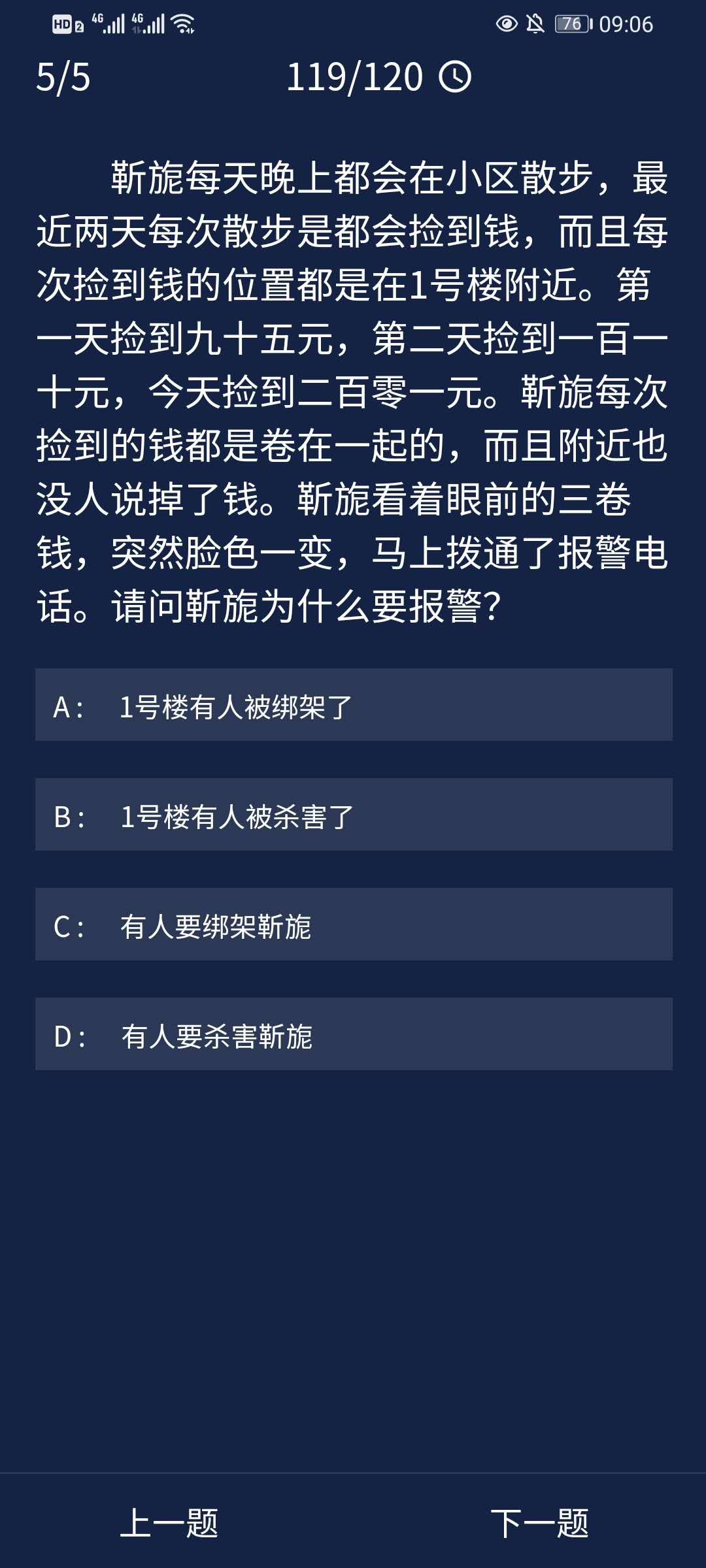Choose option C: 有人要绑架靳旎

click(353, 924)
